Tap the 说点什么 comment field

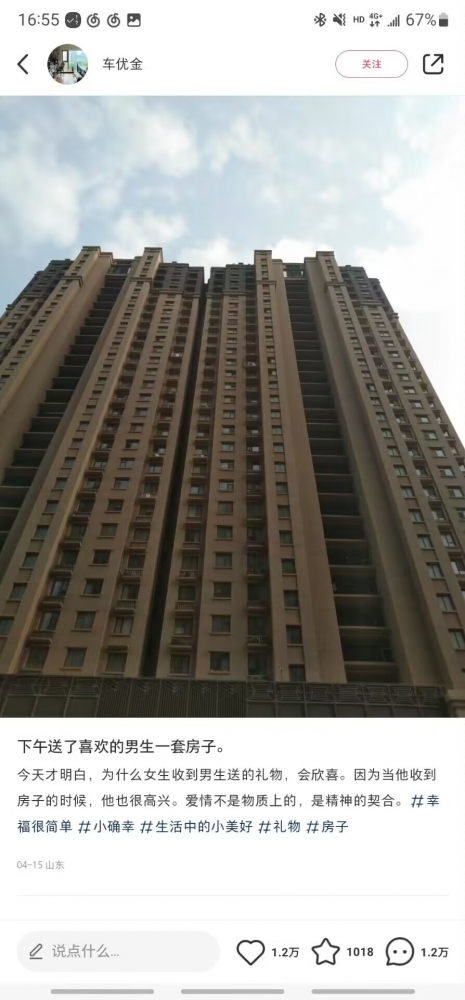tap(118, 952)
